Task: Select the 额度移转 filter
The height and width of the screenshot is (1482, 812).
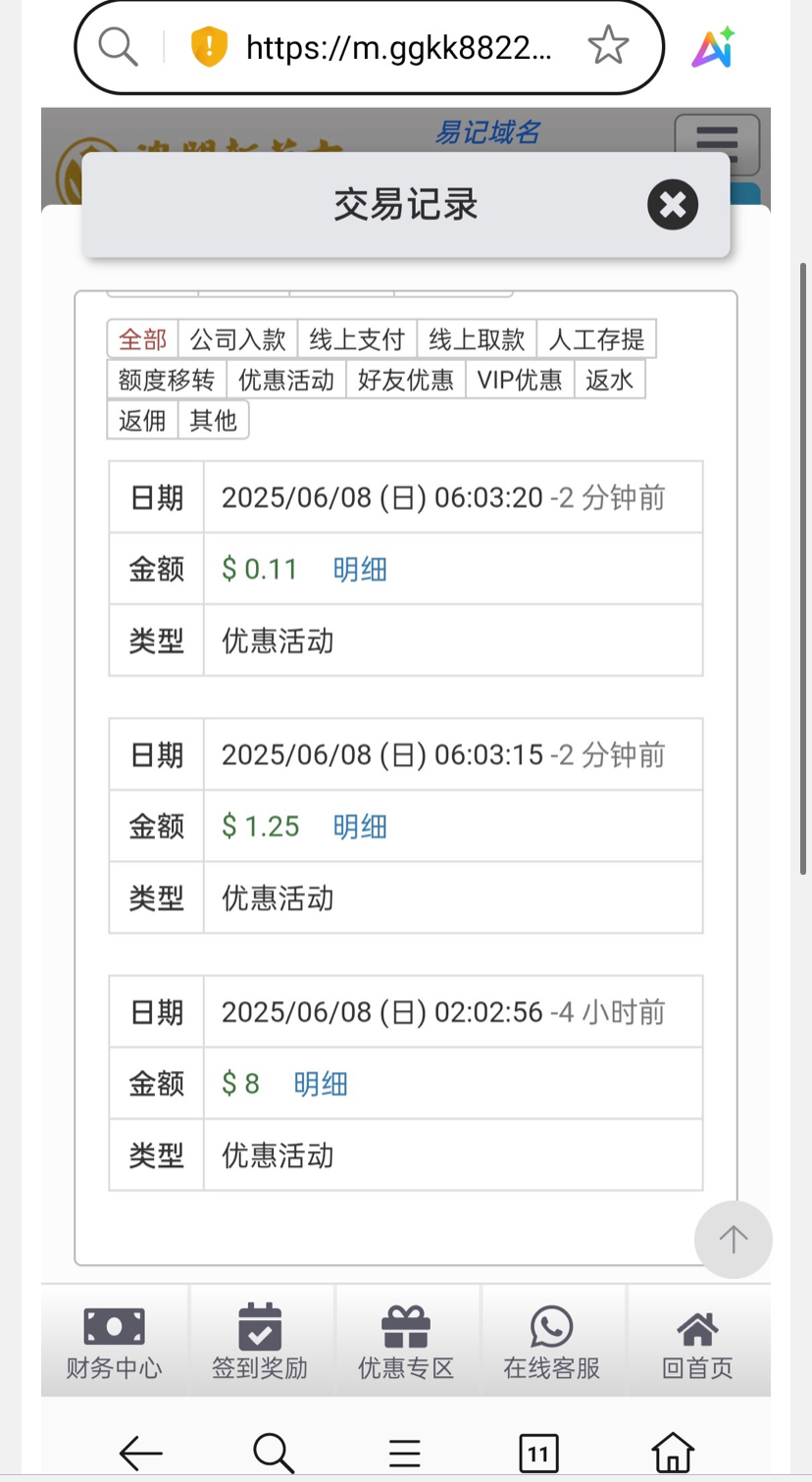Action: coord(166,380)
